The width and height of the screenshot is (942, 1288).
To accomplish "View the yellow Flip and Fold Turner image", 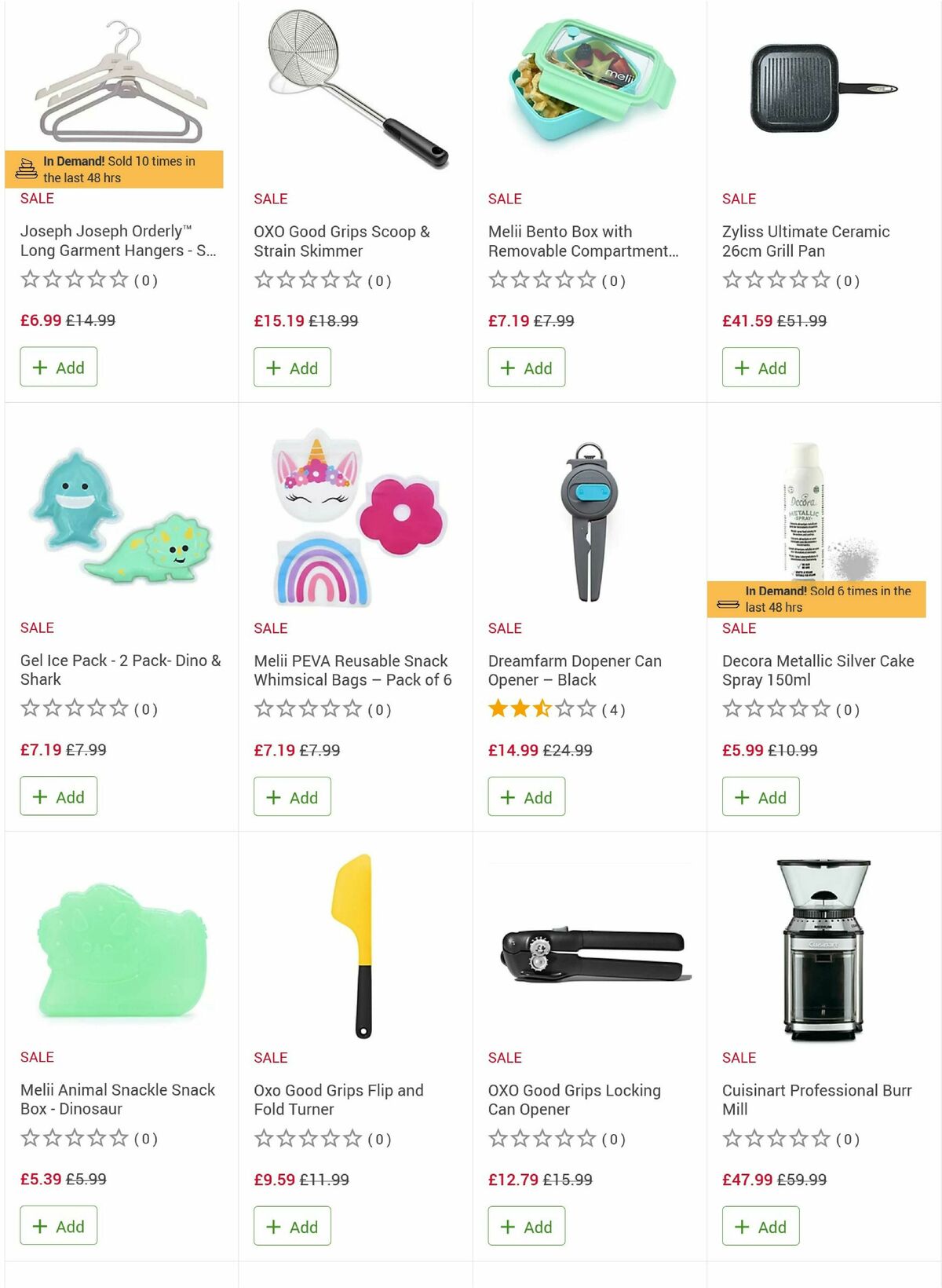I will 357,946.
